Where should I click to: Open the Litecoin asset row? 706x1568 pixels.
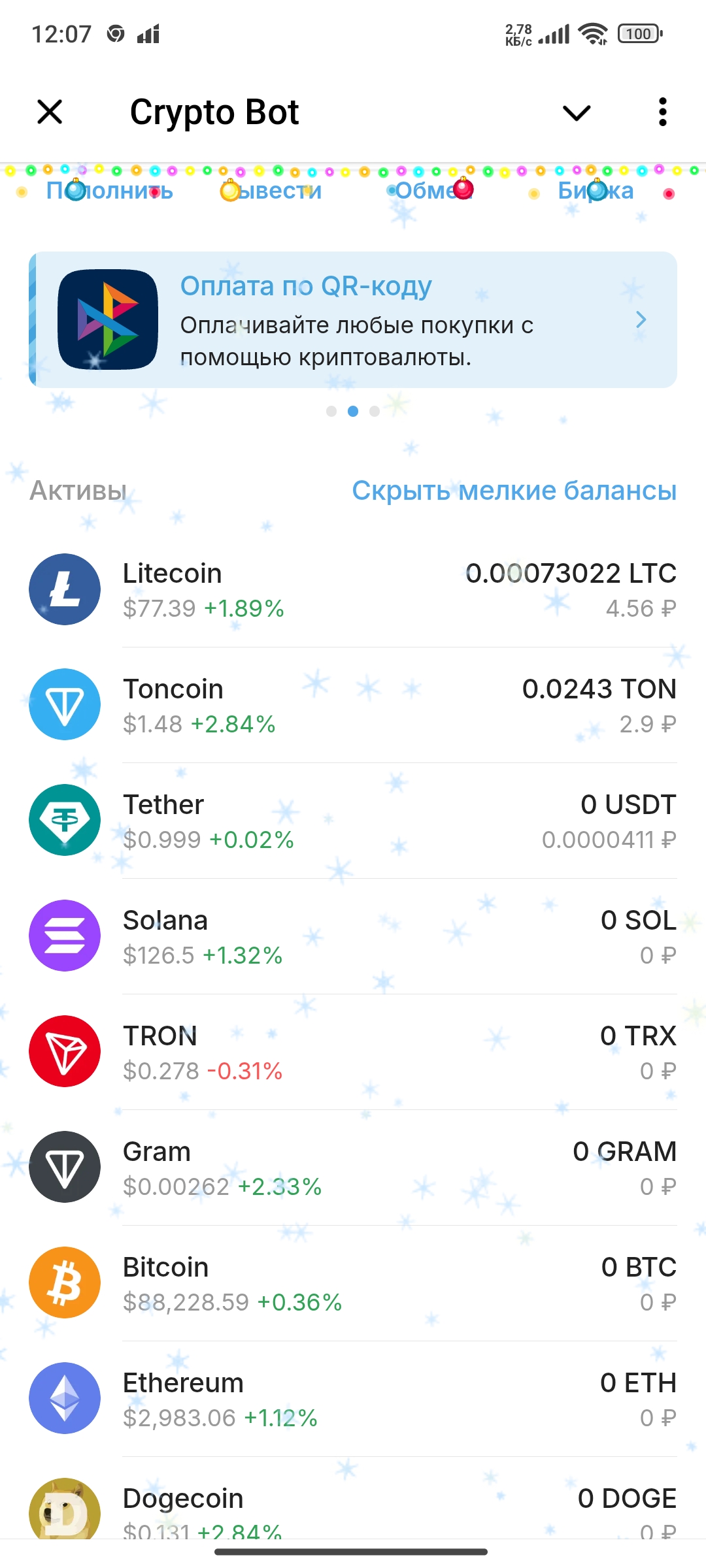(353, 590)
